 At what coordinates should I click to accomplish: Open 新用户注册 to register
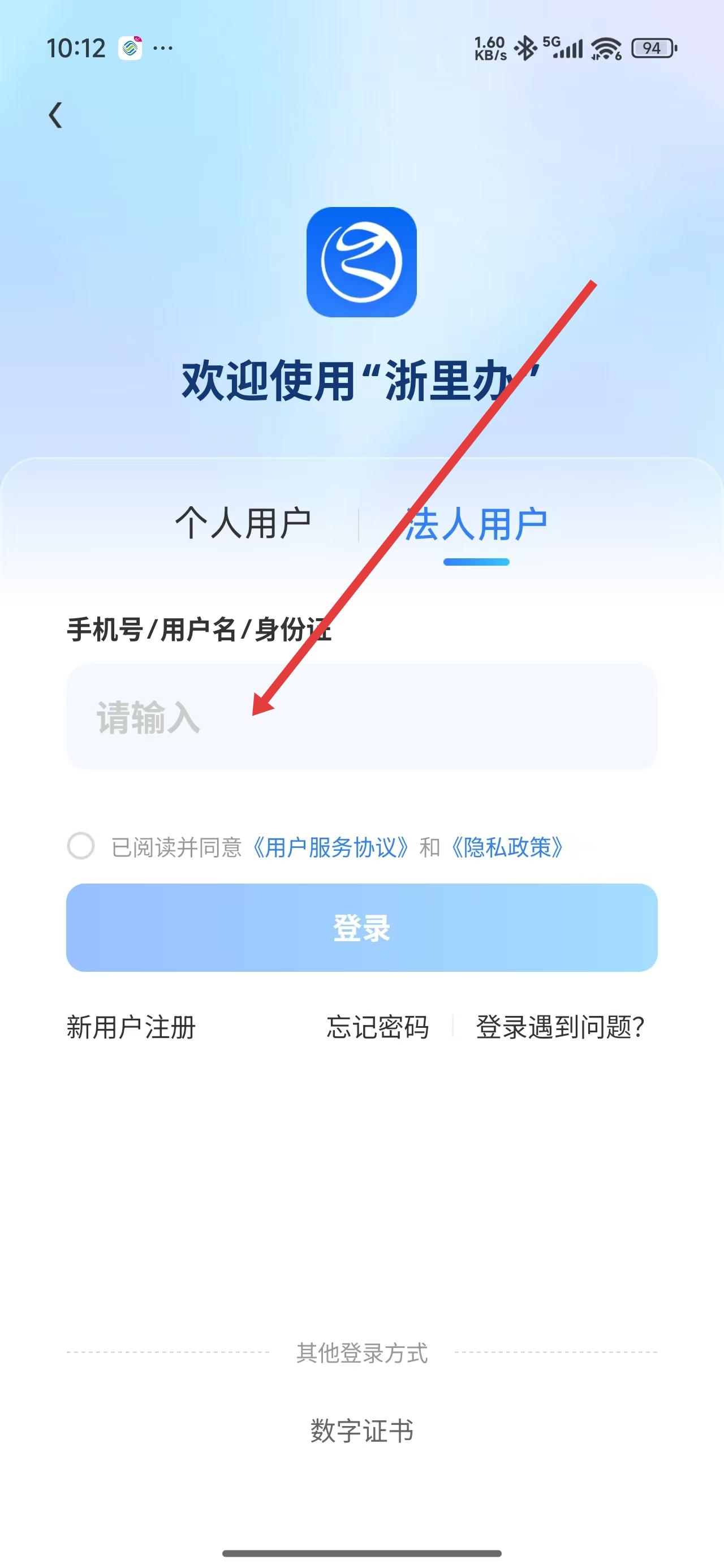click(x=131, y=1027)
